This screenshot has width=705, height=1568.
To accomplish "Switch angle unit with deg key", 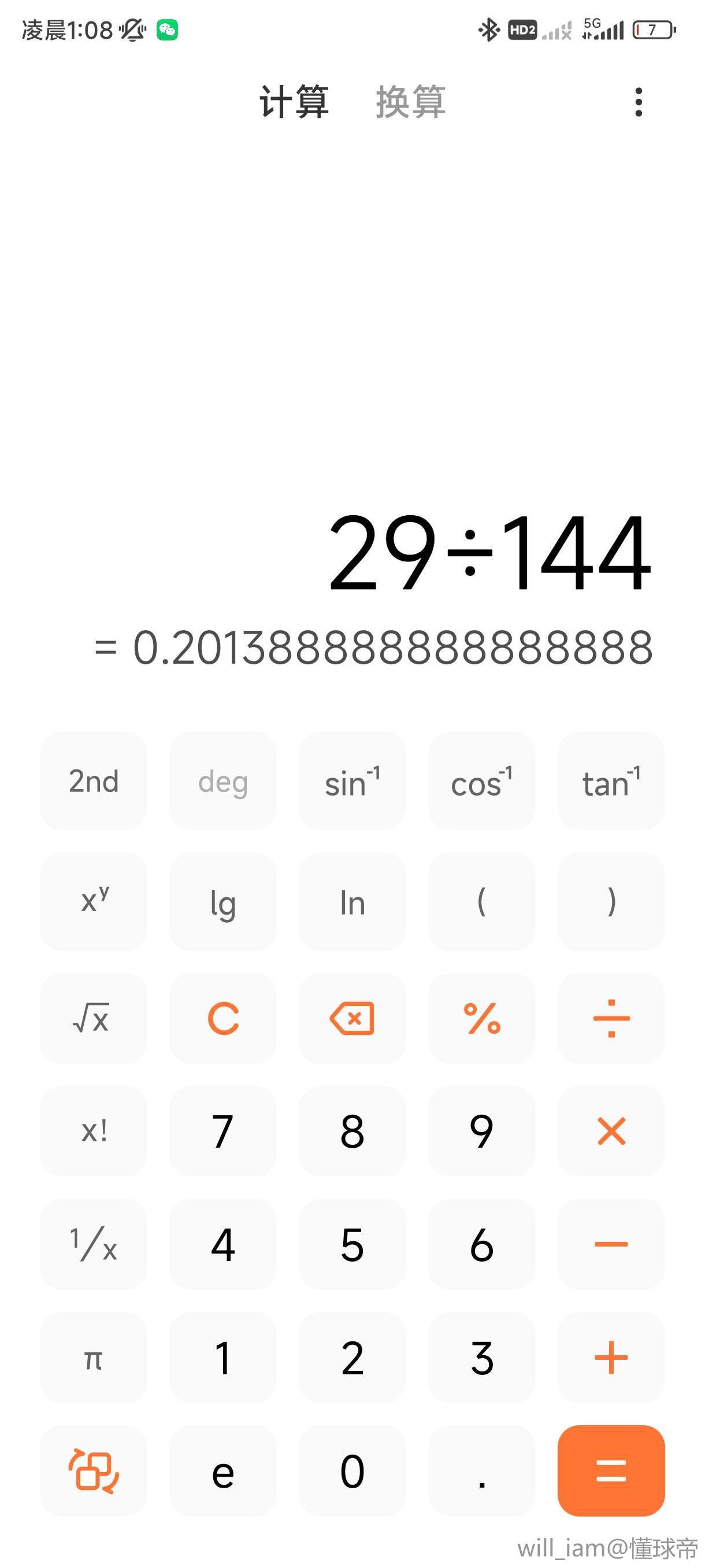I will pyautogui.click(x=222, y=781).
